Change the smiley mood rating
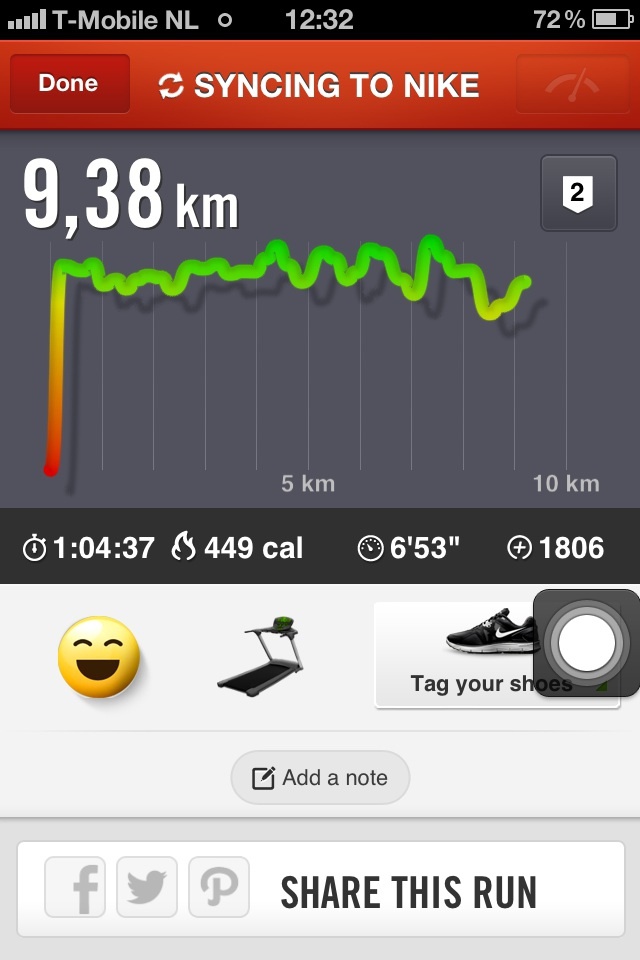The width and height of the screenshot is (640, 960). 98,656
